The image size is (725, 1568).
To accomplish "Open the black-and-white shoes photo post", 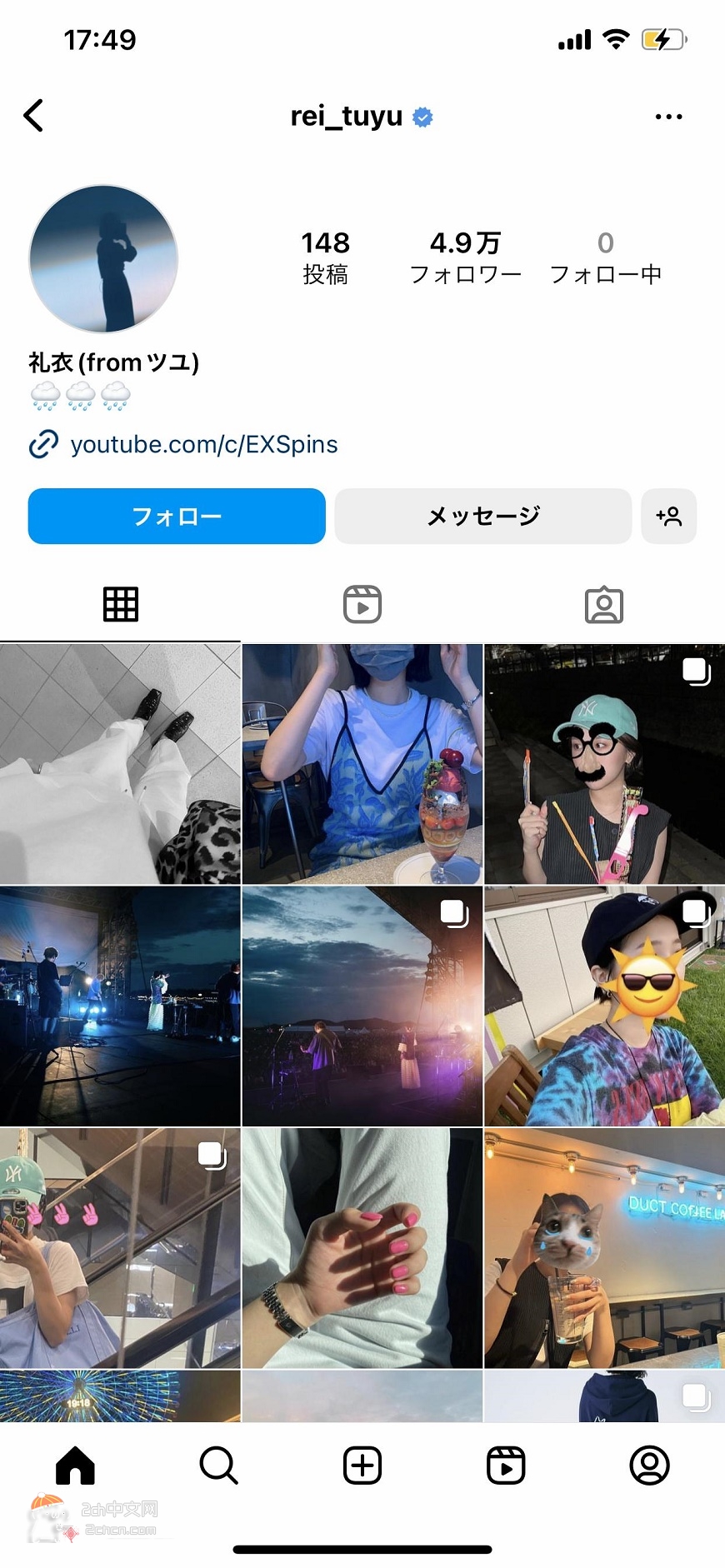I will coord(120,764).
